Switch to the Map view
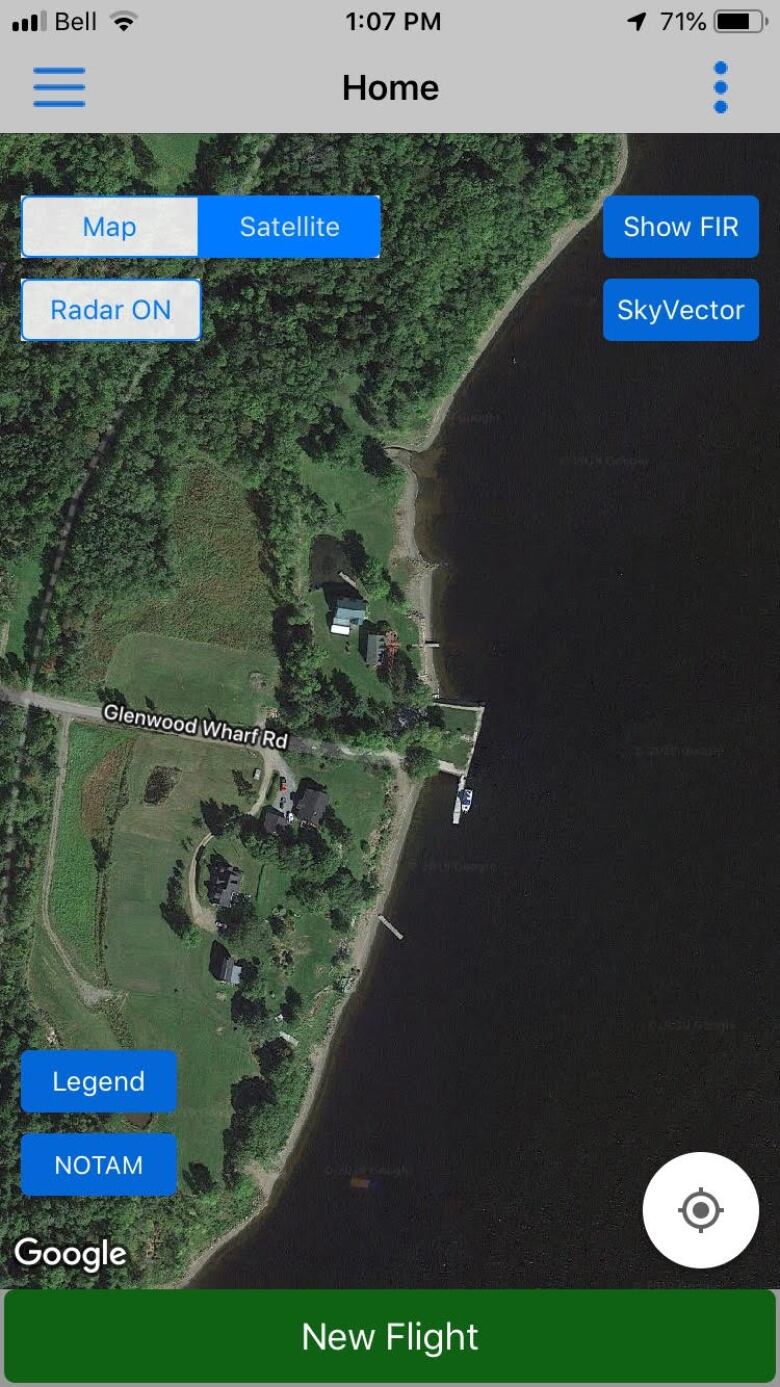 (110, 227)
